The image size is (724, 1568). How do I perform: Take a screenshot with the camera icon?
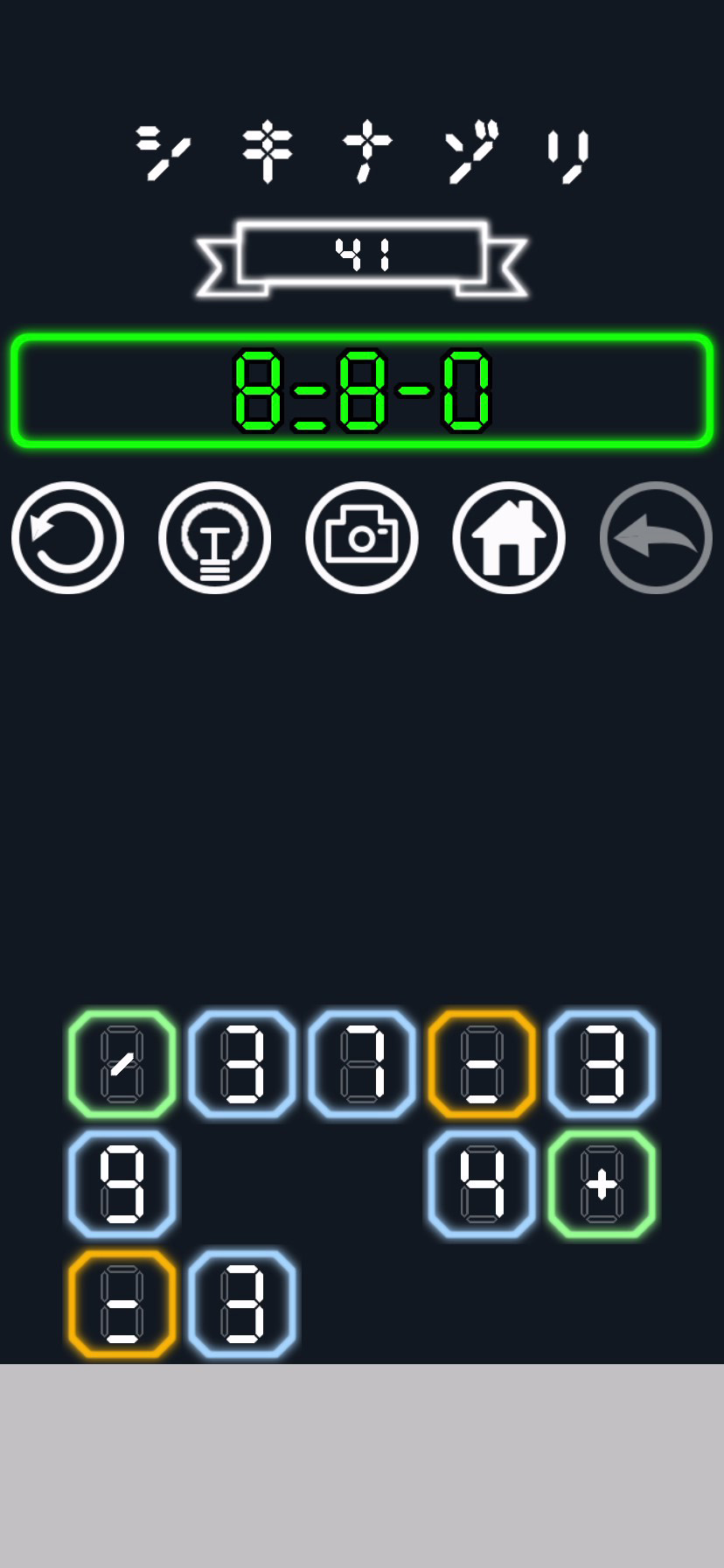tap(362, 537)
